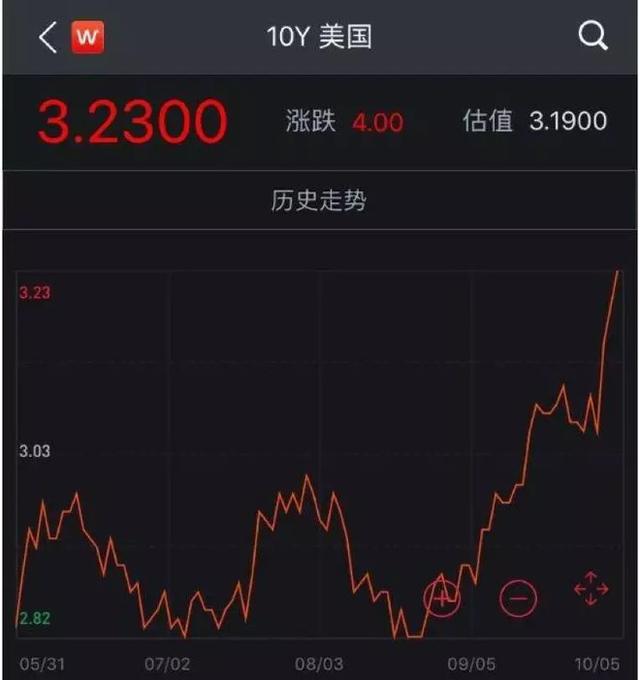Zoom out of the chart
Viewport: 640px width, 680px height.
click(x=518, y=598)
